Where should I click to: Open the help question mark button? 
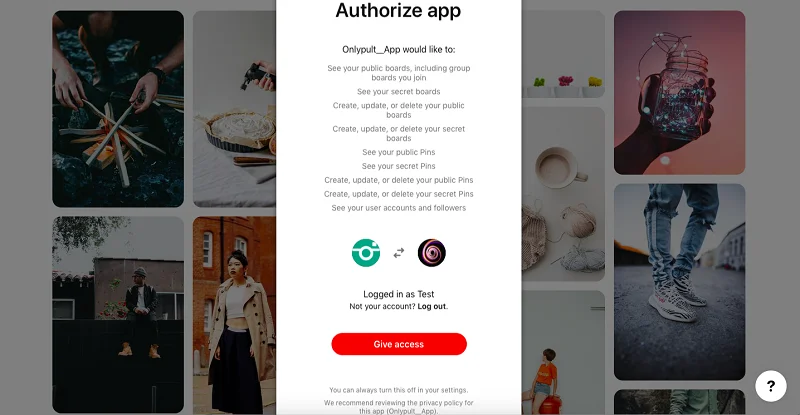[771, 386]
